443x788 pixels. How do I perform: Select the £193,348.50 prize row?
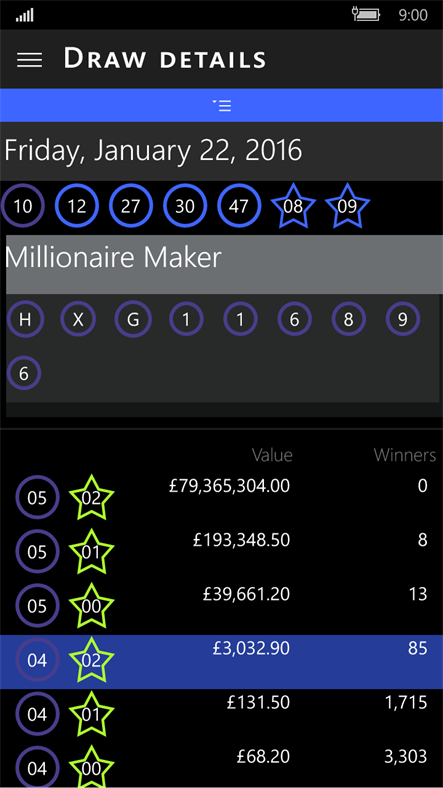pyautogui.click(x=222, y=553)
